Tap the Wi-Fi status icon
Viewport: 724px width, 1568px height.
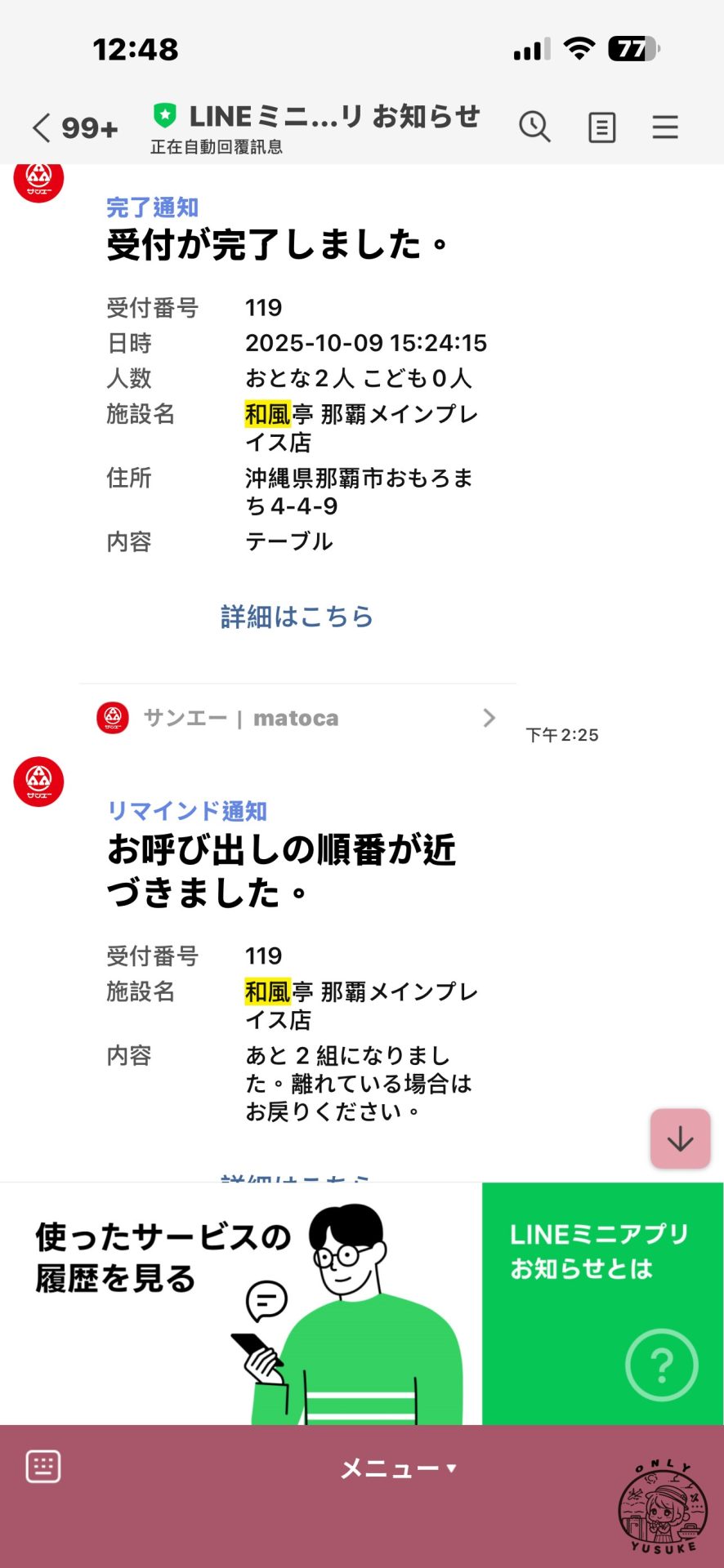click(x=578, y=48)
